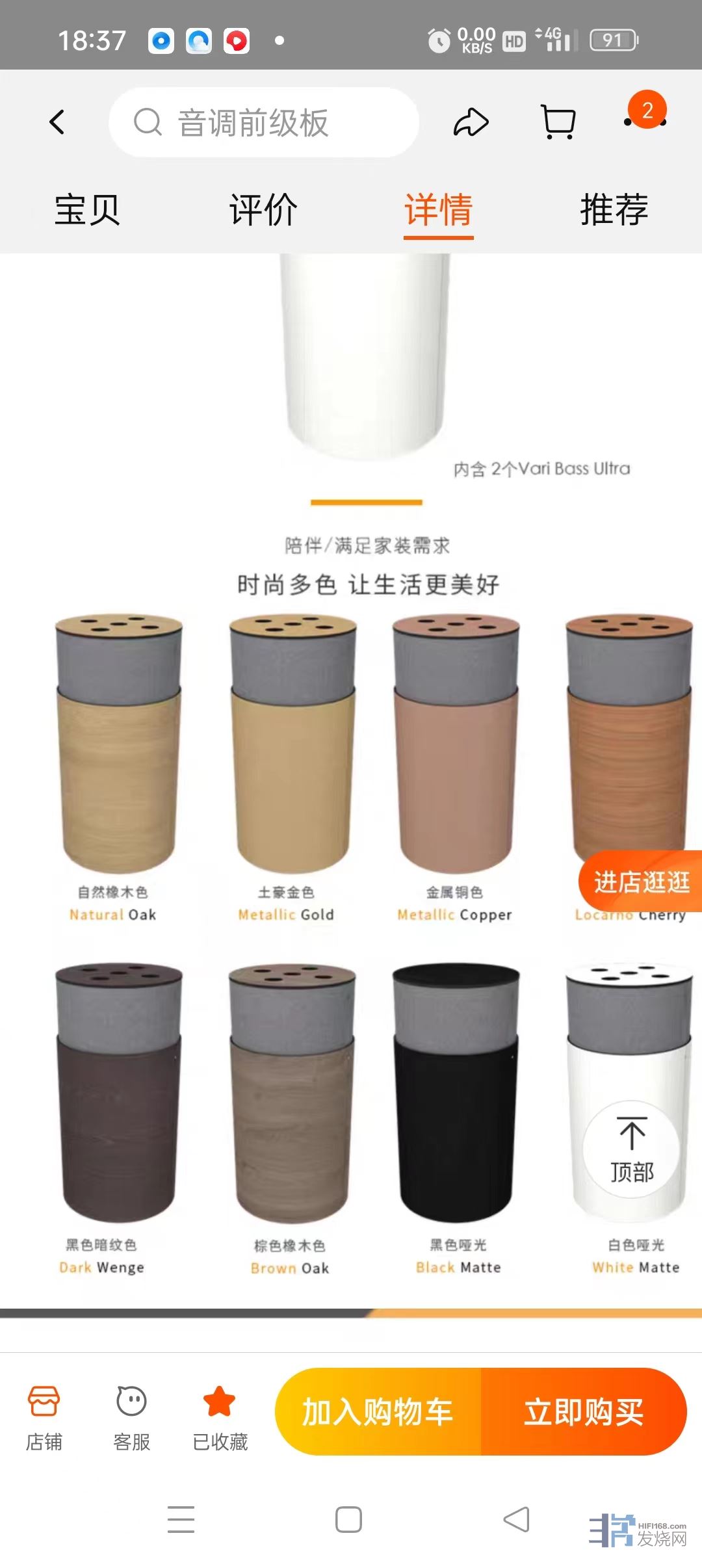Switch to the 推荐 tab
Screen dimensions: 702x1568
point(614,211)
